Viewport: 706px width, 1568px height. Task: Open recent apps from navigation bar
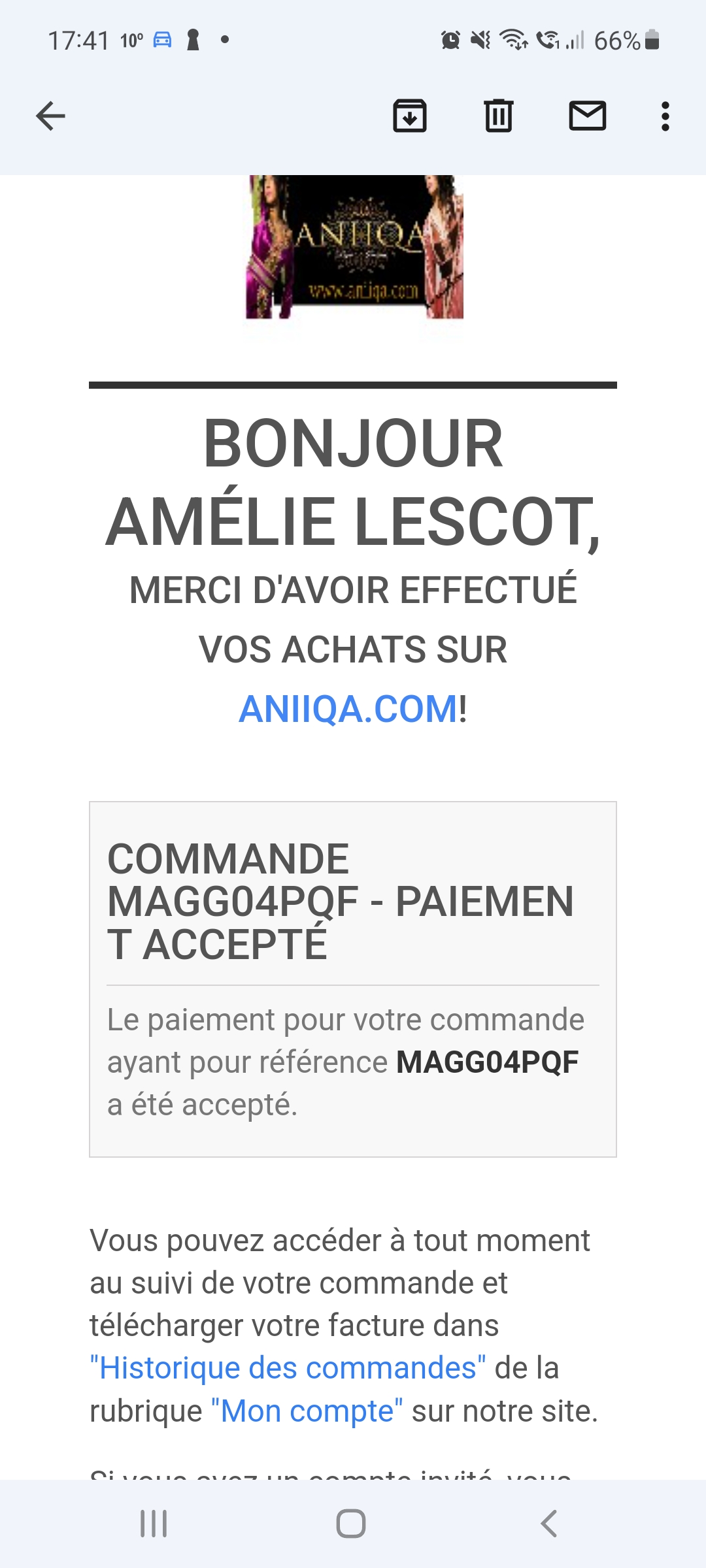tap(154, 1524)
